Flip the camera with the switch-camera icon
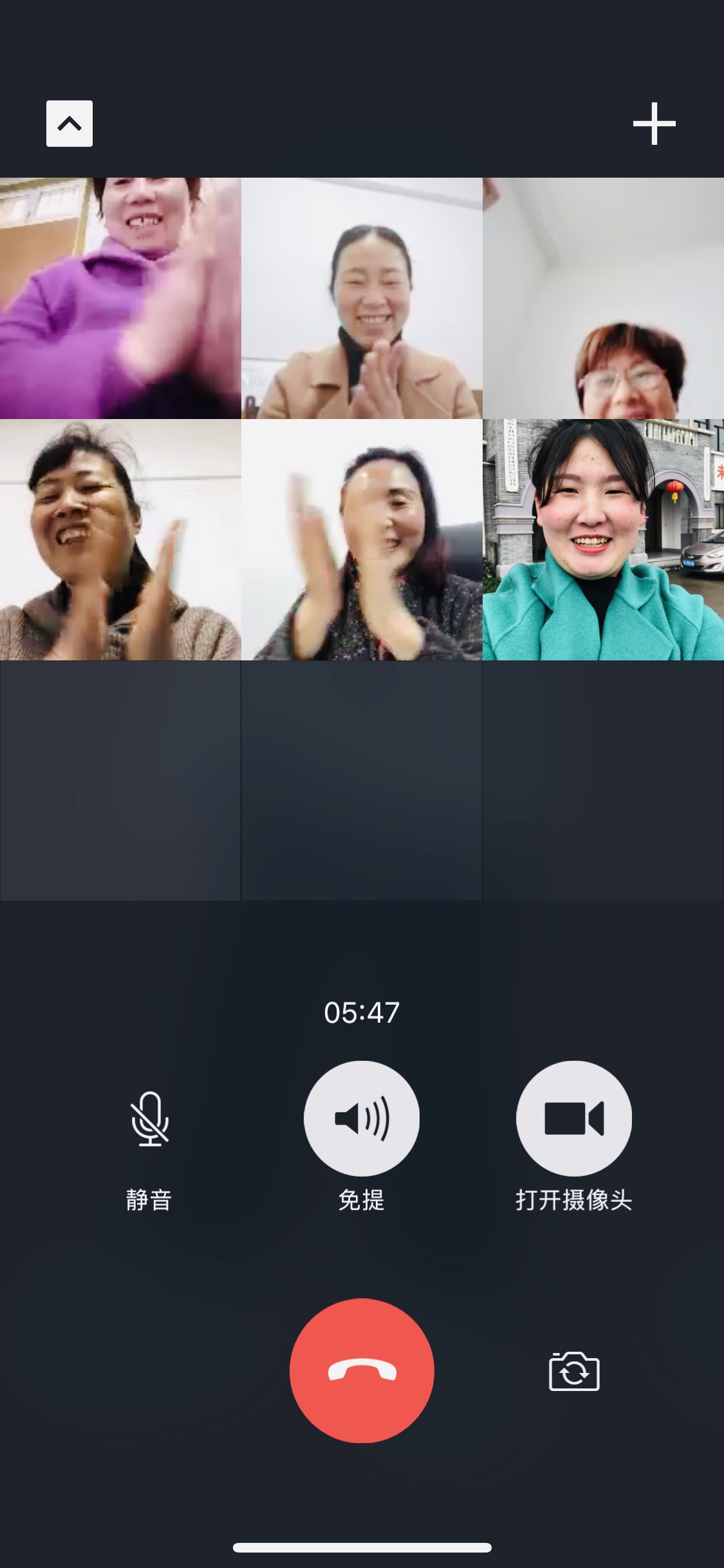 (574, 1371)
